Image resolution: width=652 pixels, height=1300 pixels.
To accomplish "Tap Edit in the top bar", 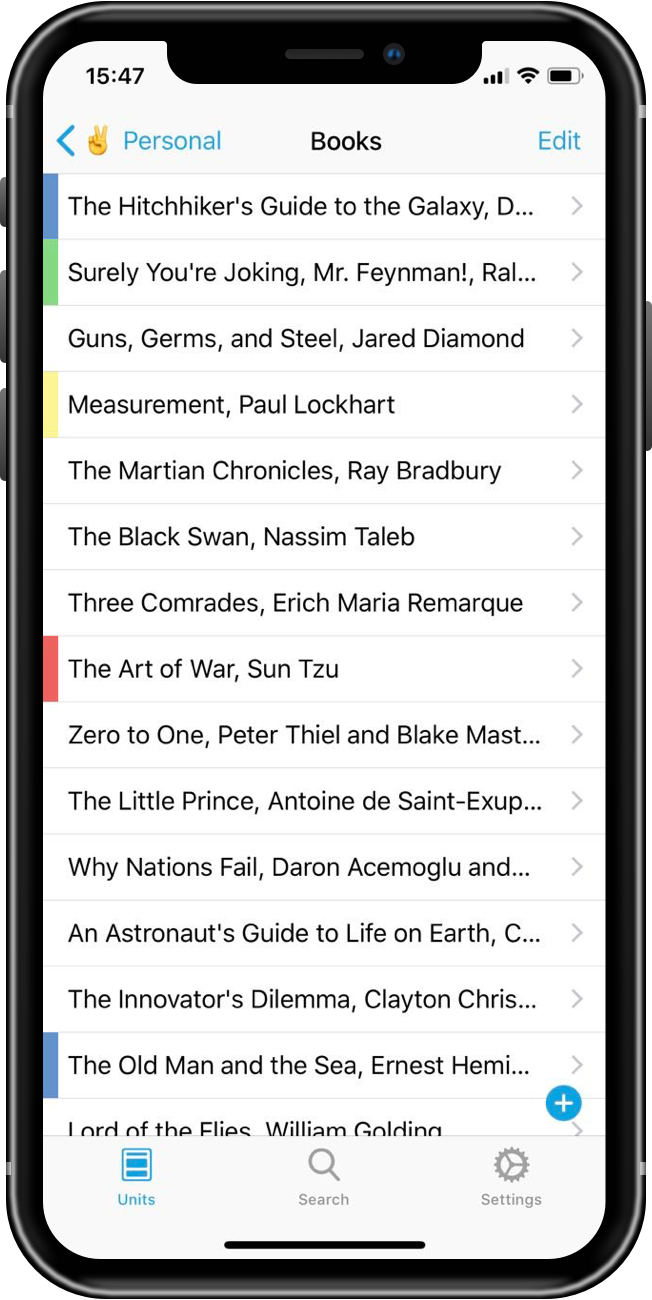I will (x=559, y=141).
